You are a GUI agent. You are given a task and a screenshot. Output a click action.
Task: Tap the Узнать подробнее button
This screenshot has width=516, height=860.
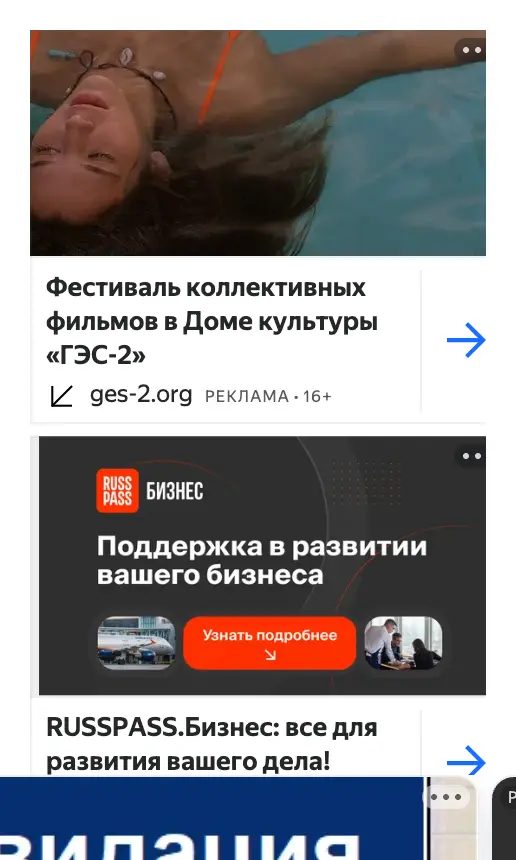(x=270, y=643)
